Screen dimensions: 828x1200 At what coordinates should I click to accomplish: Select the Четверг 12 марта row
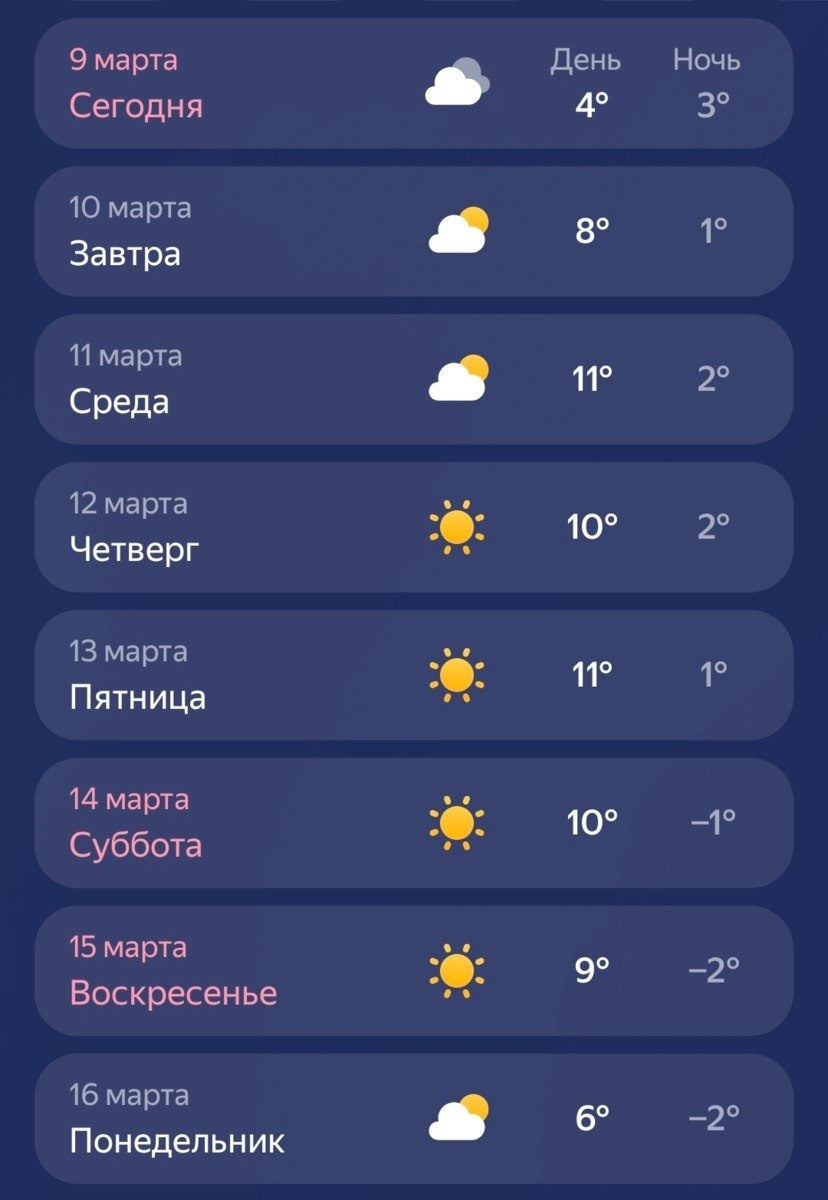(414, 527)
